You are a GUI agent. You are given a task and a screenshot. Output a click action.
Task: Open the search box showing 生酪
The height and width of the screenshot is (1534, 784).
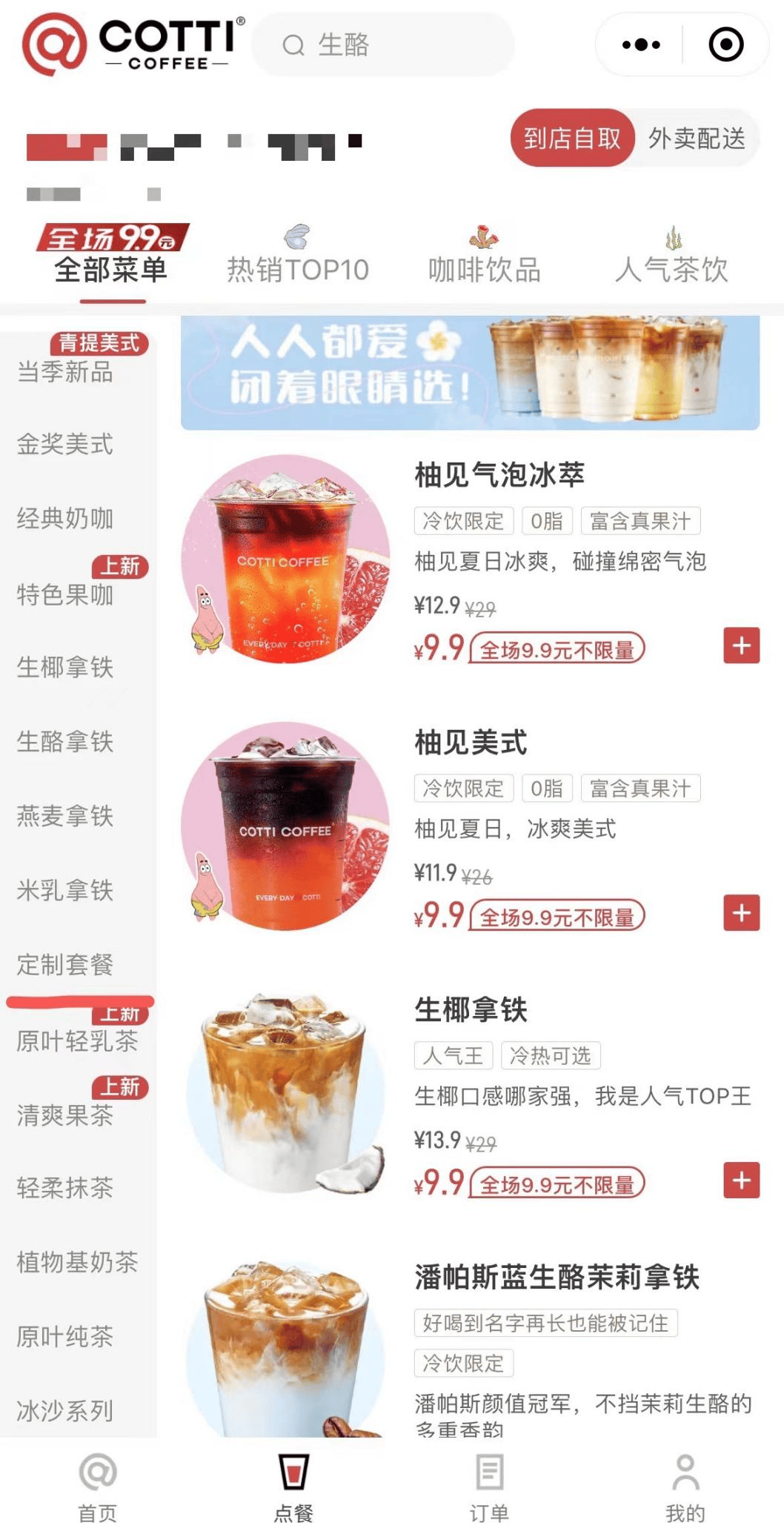tap(382, 45)
